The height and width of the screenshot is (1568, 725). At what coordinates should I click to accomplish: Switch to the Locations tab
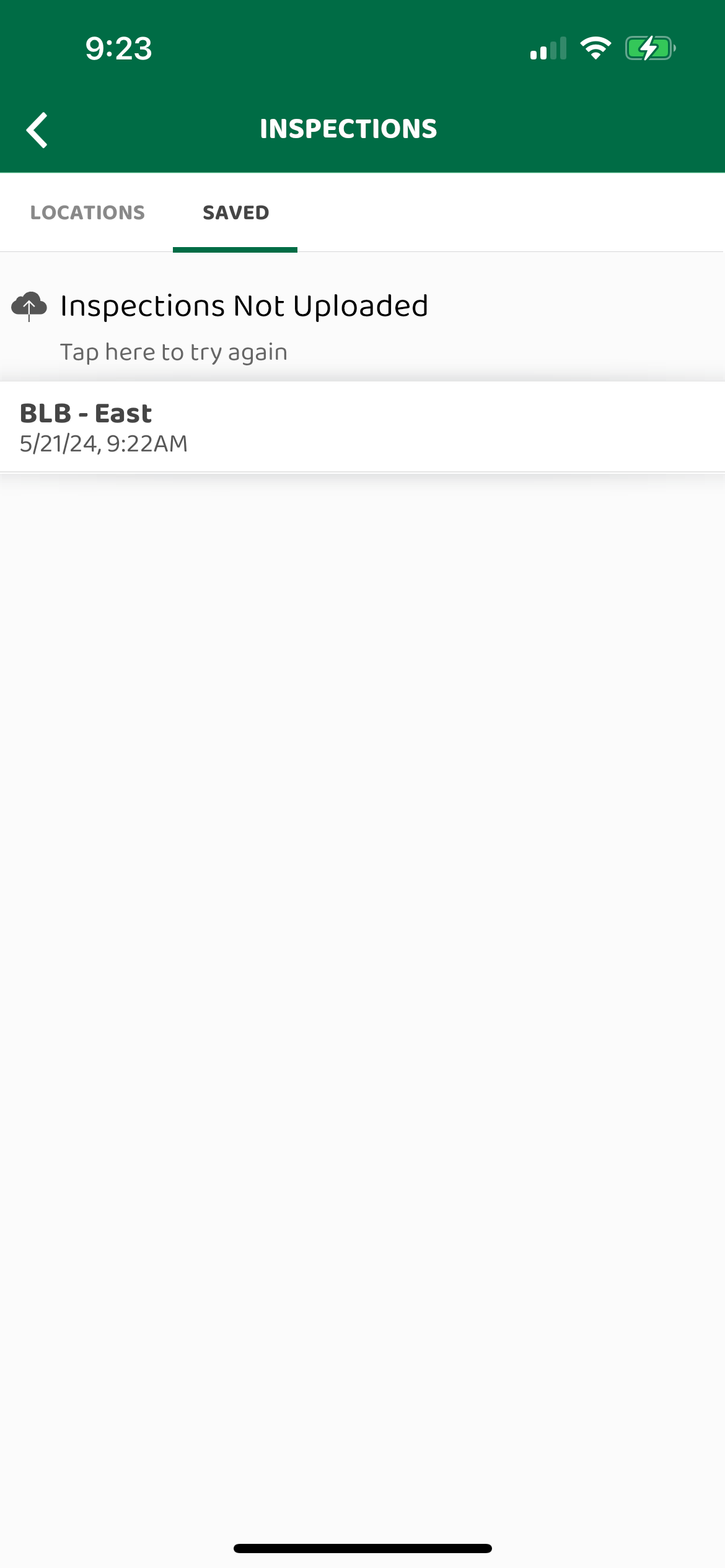point(87,212)
